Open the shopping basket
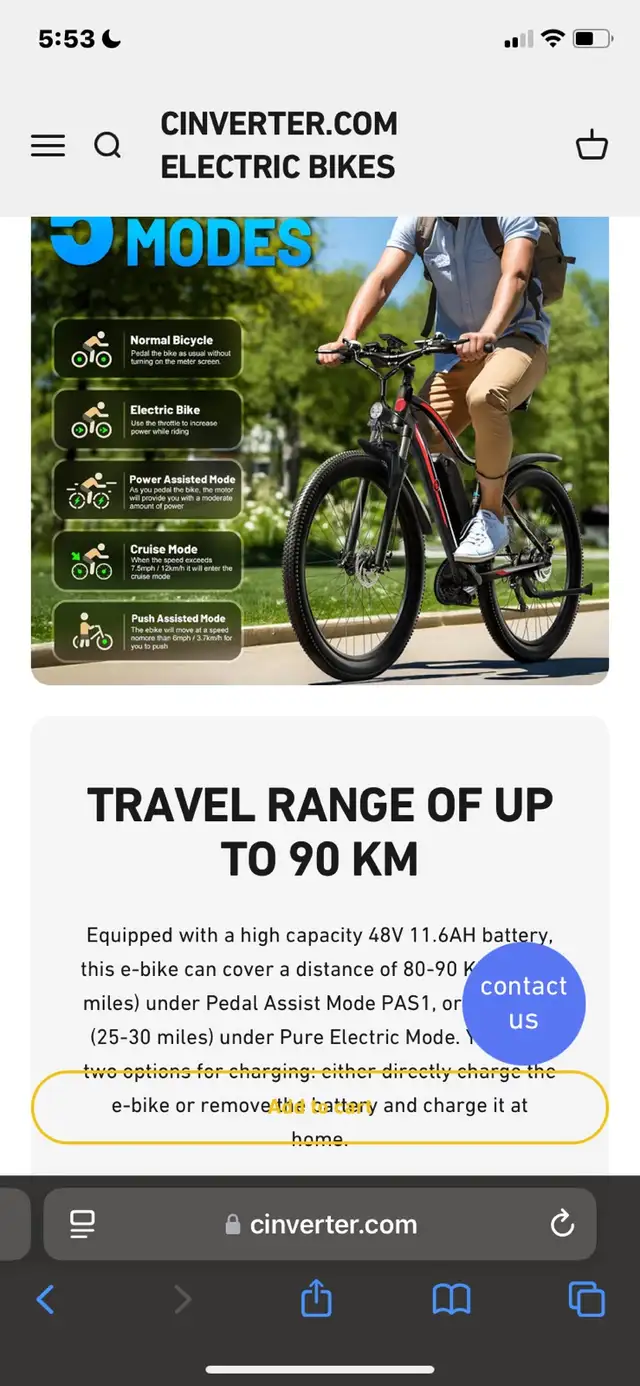 (x=592, y=145)
